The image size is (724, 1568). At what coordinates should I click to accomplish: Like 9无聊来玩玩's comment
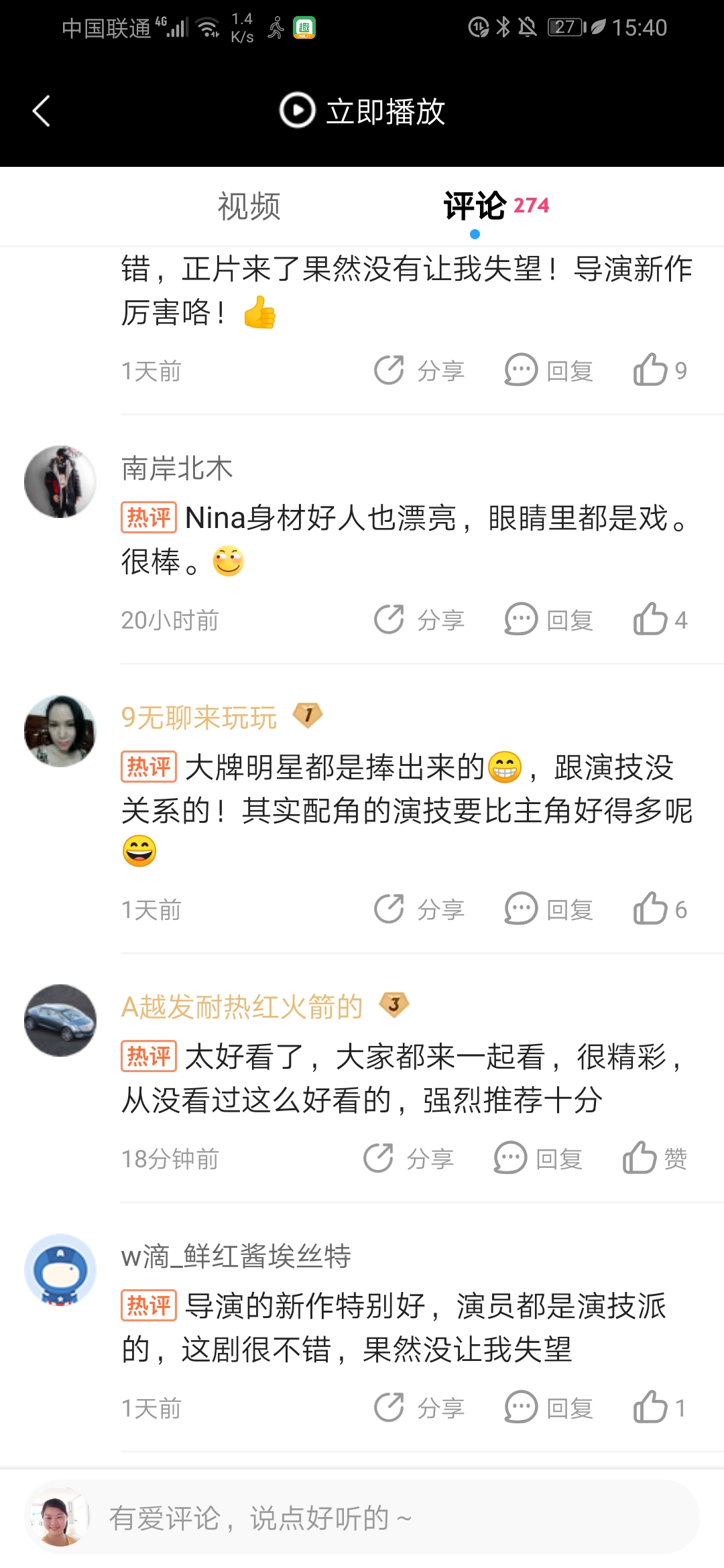coord(660,909)
